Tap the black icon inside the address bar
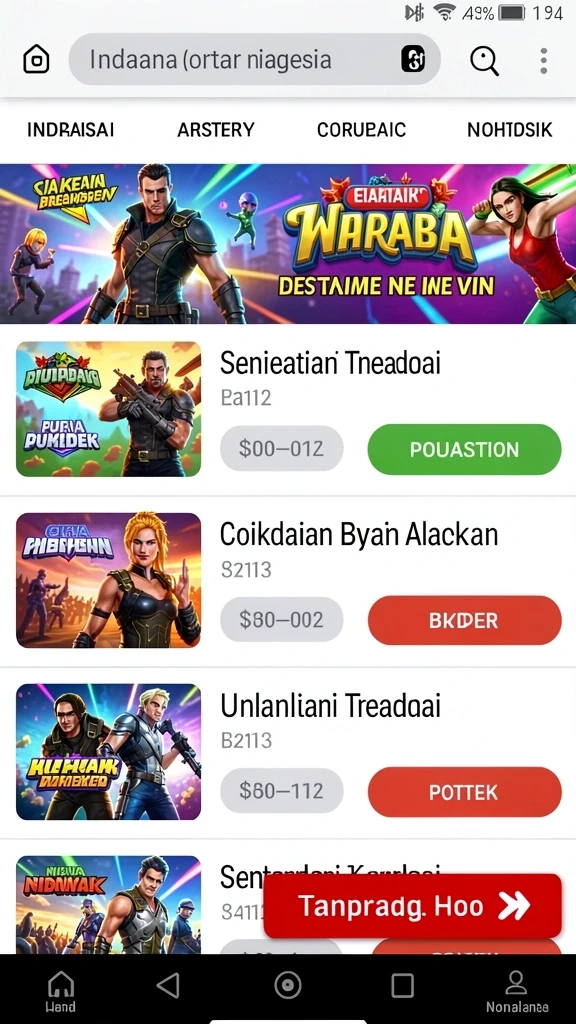This screenshot has width=576, height=1024. pyautogui.click(x=413, y=59)
